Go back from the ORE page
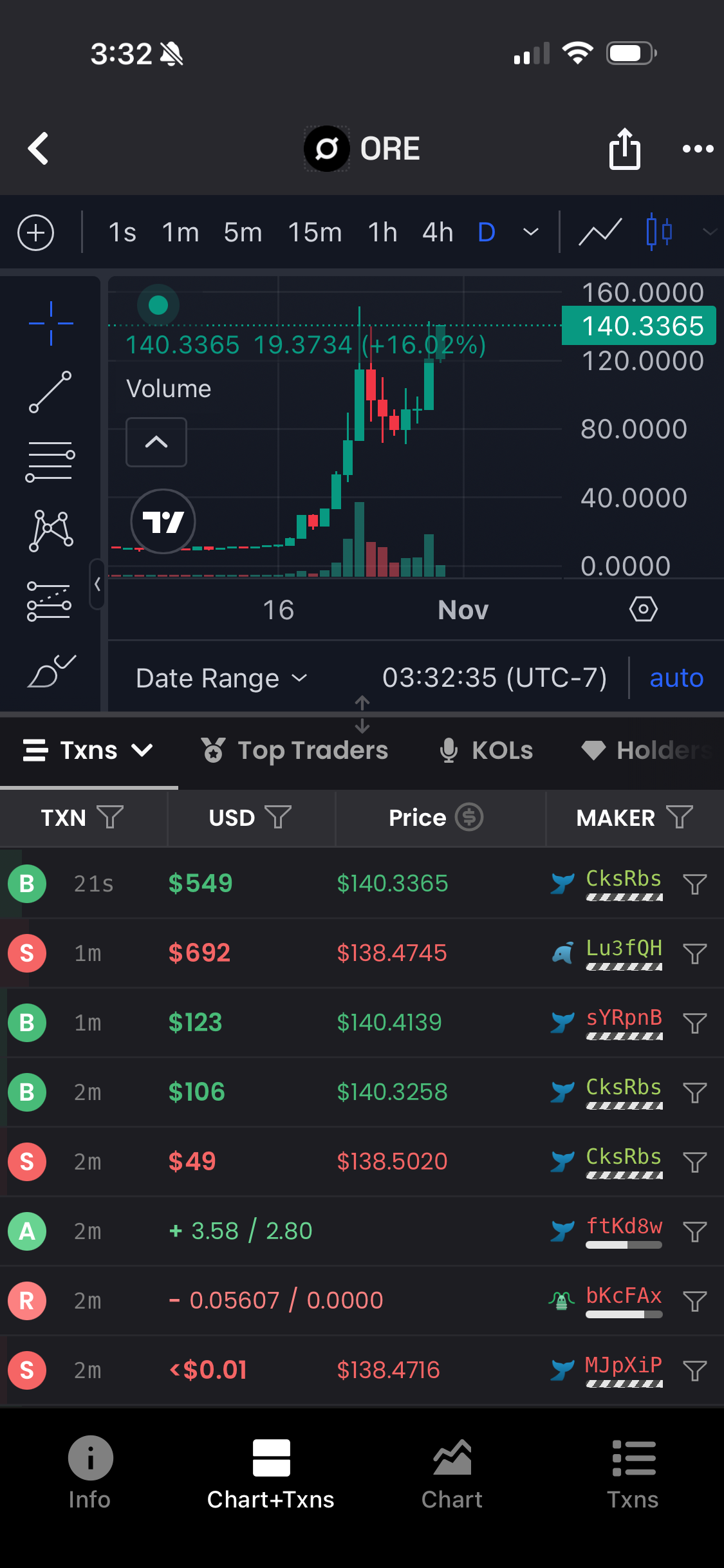 pyautogui.click(x=39, y=149)
